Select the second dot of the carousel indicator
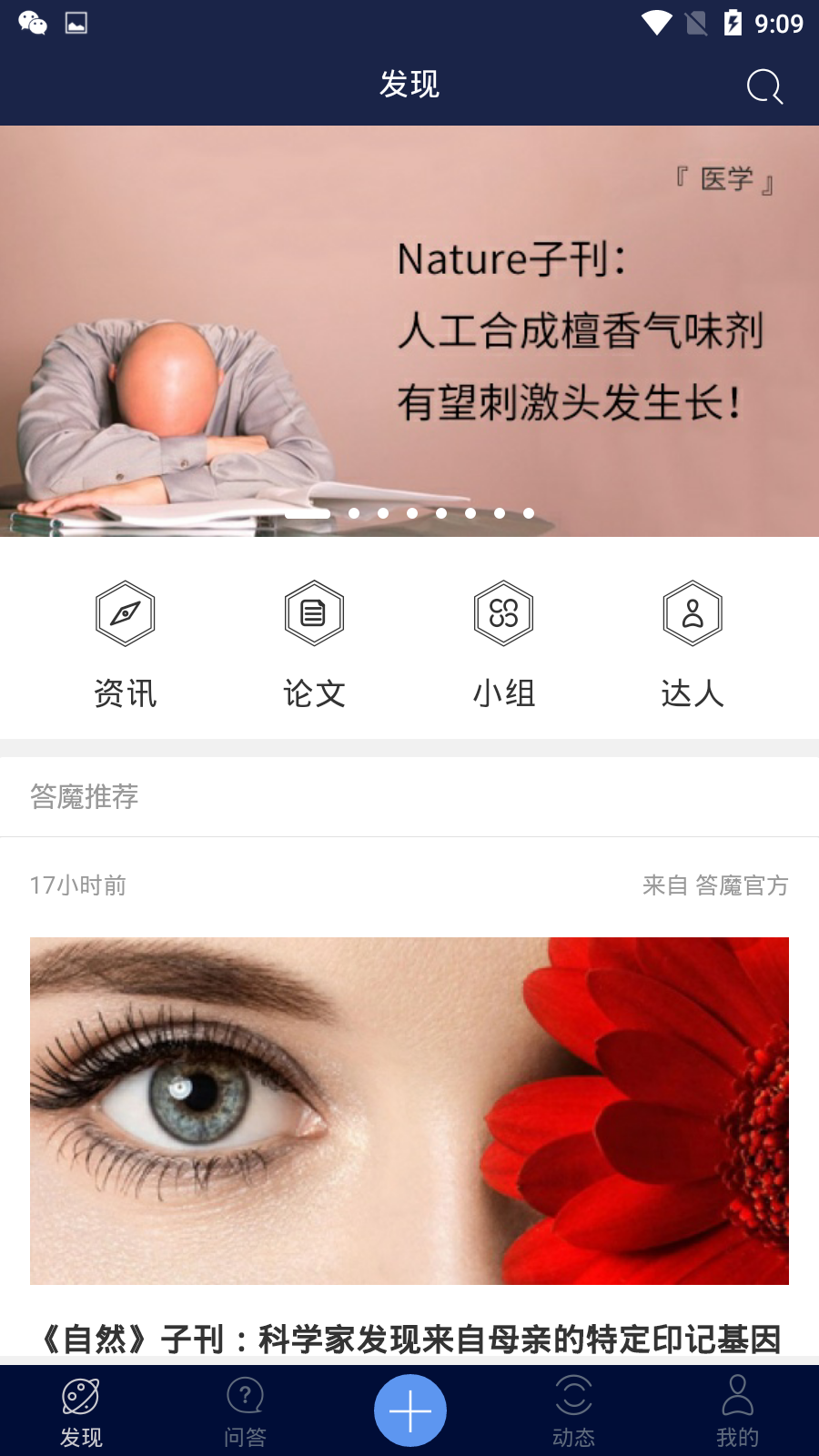 tap(354, 513)
